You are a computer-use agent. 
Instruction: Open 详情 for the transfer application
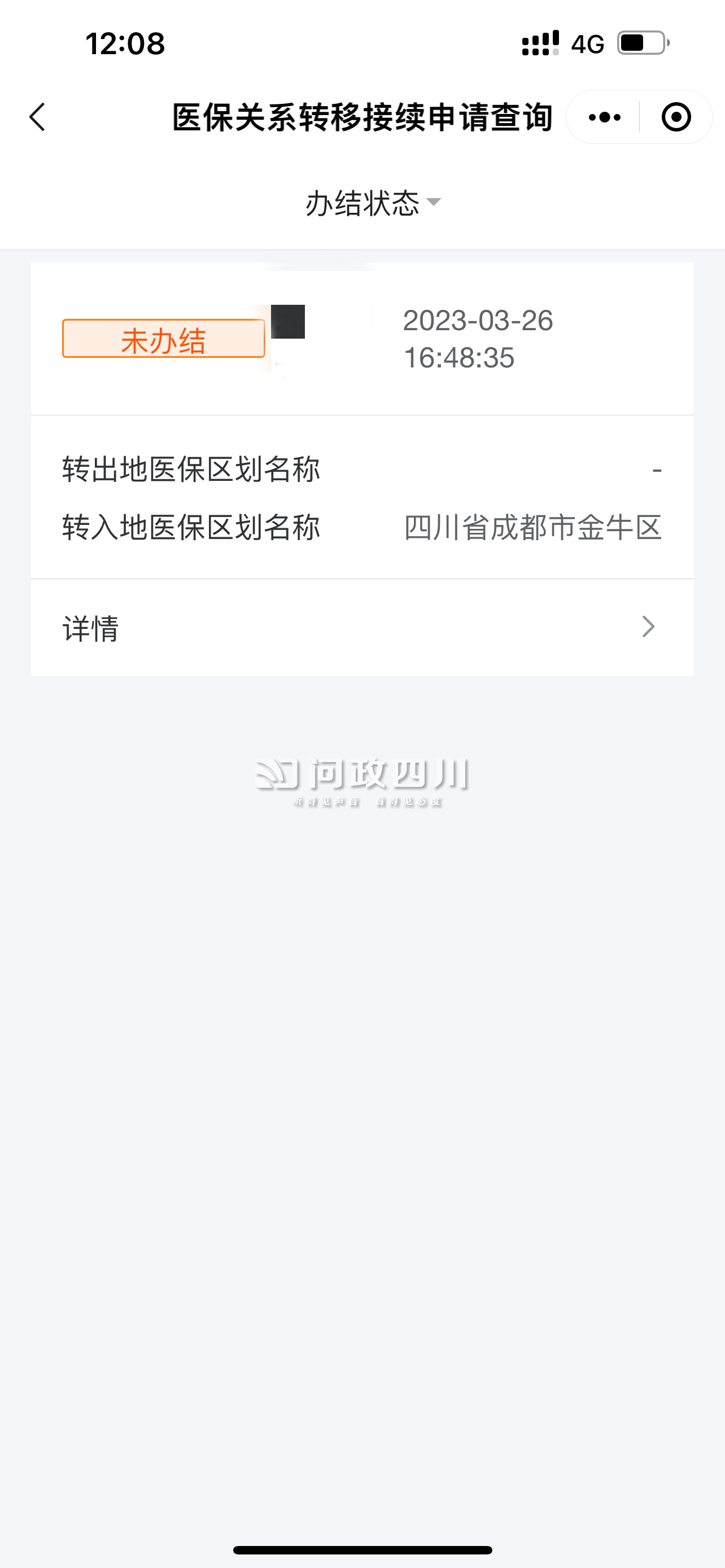pyautogui.click(x=362, y=628)
